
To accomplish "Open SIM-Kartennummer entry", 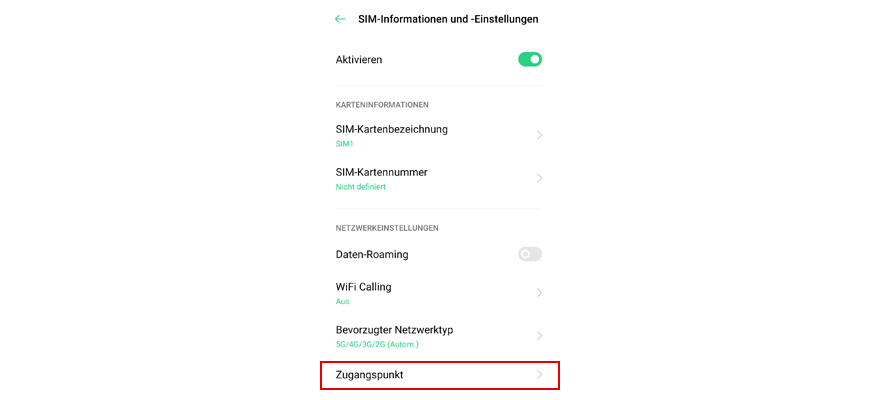I will [x=438, y=178].
